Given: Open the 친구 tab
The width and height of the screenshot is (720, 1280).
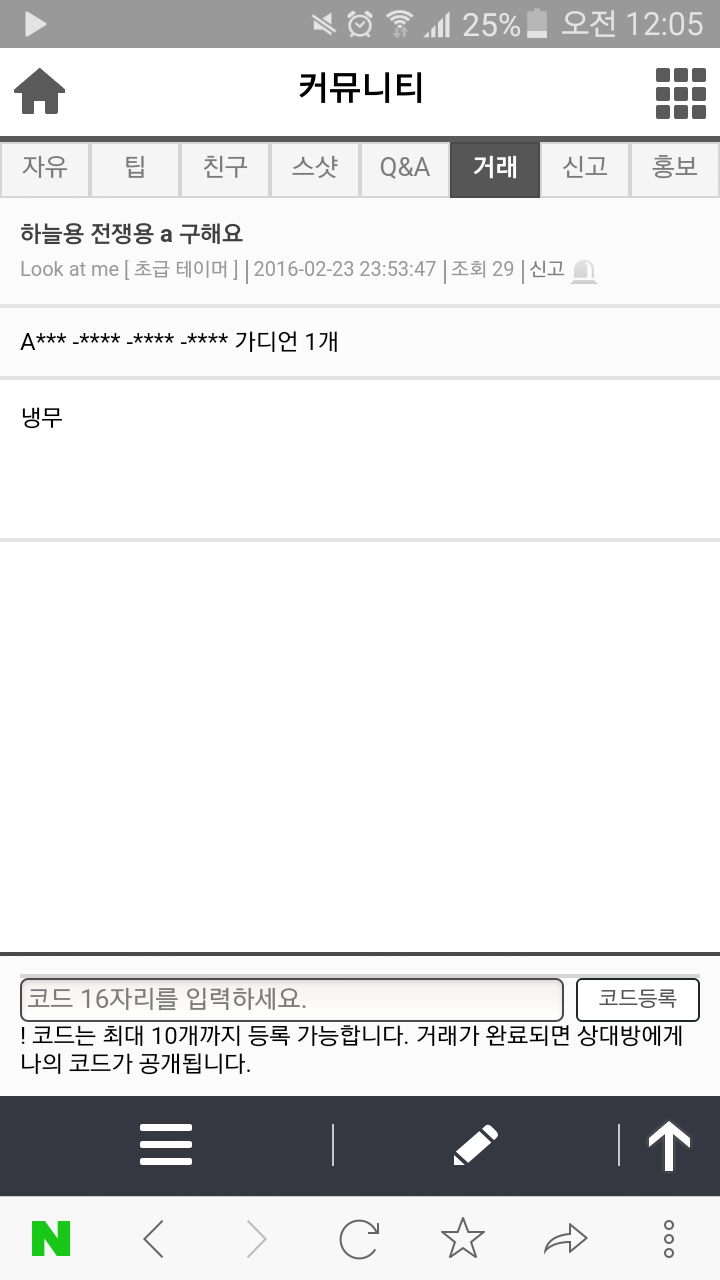Looking at the screenshot, I should pyautogui.click(x=225, y=168).
